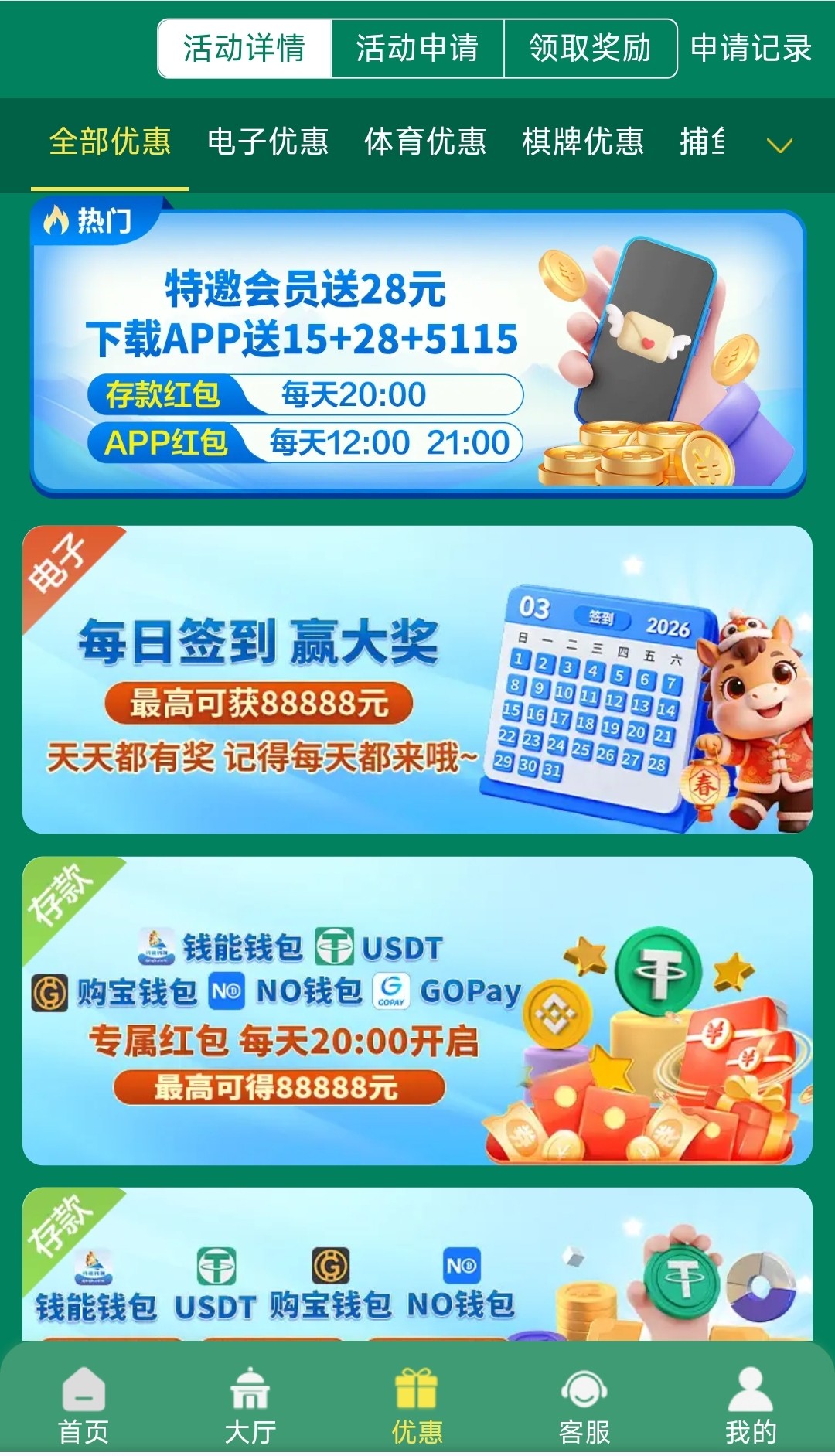Open the 领取奖励 tab
835x1456 pixels.
(590, 49)
